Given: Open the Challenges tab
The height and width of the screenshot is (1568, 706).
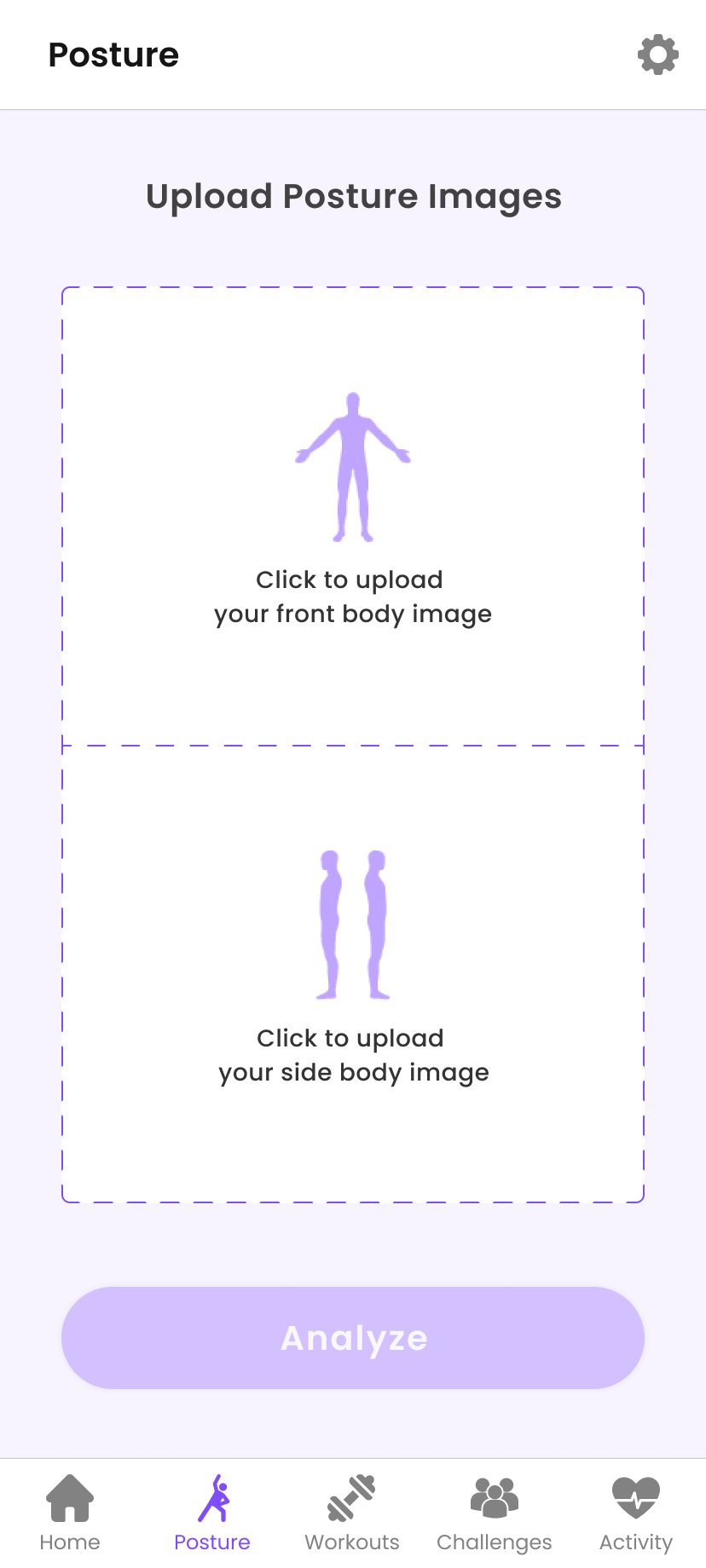Looking at the screenshot, I should [x=495, y=1513].
